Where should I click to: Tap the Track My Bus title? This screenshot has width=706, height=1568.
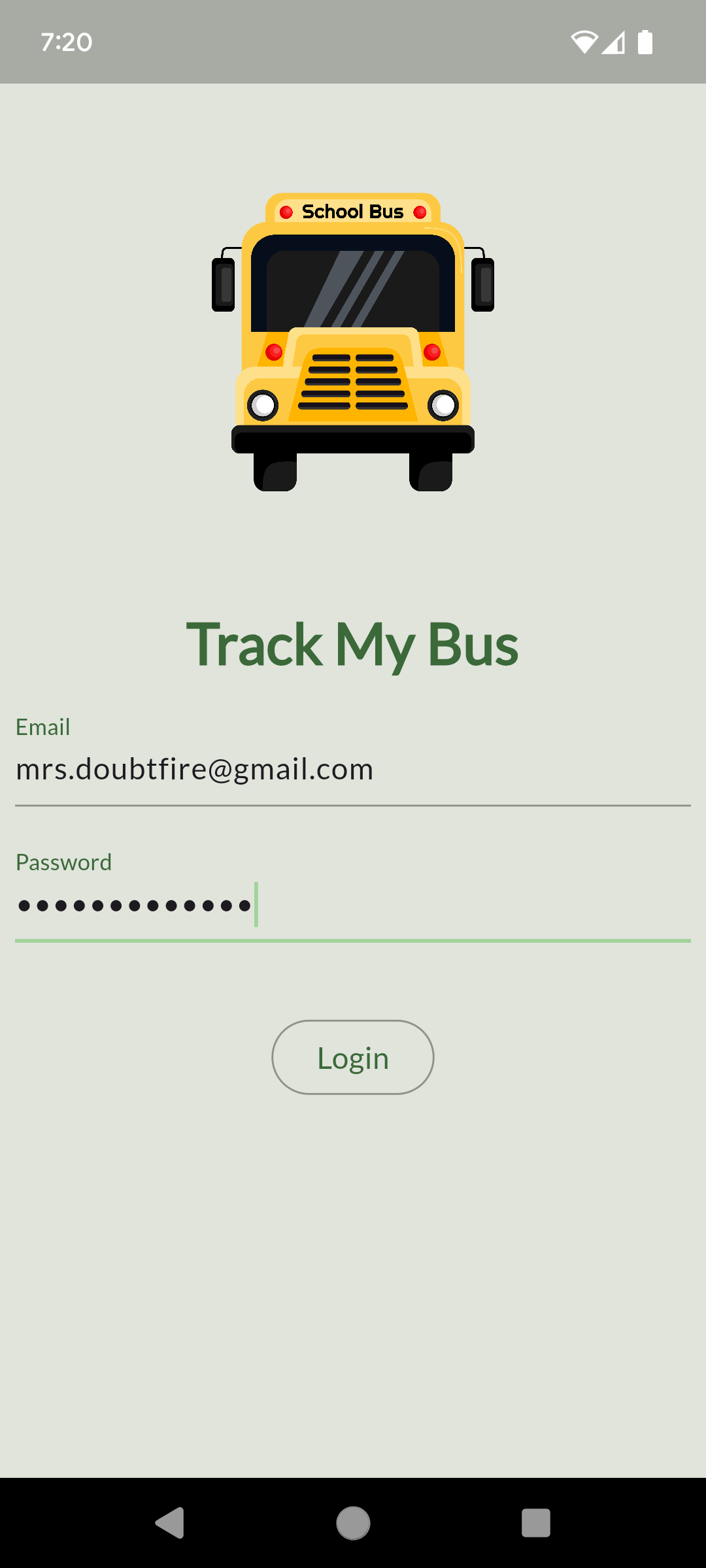click(353, 645)
